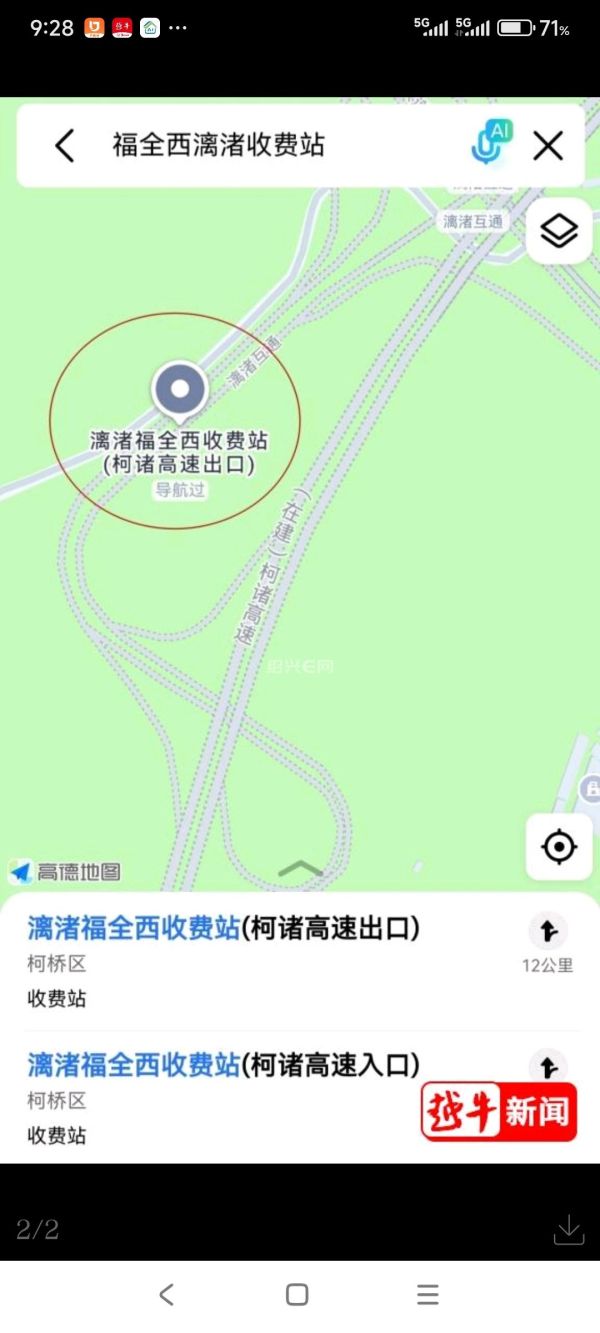This screenshot has width=600, height=1333.
Task: Download the currently displayed image
Action: click(568, 1229)
